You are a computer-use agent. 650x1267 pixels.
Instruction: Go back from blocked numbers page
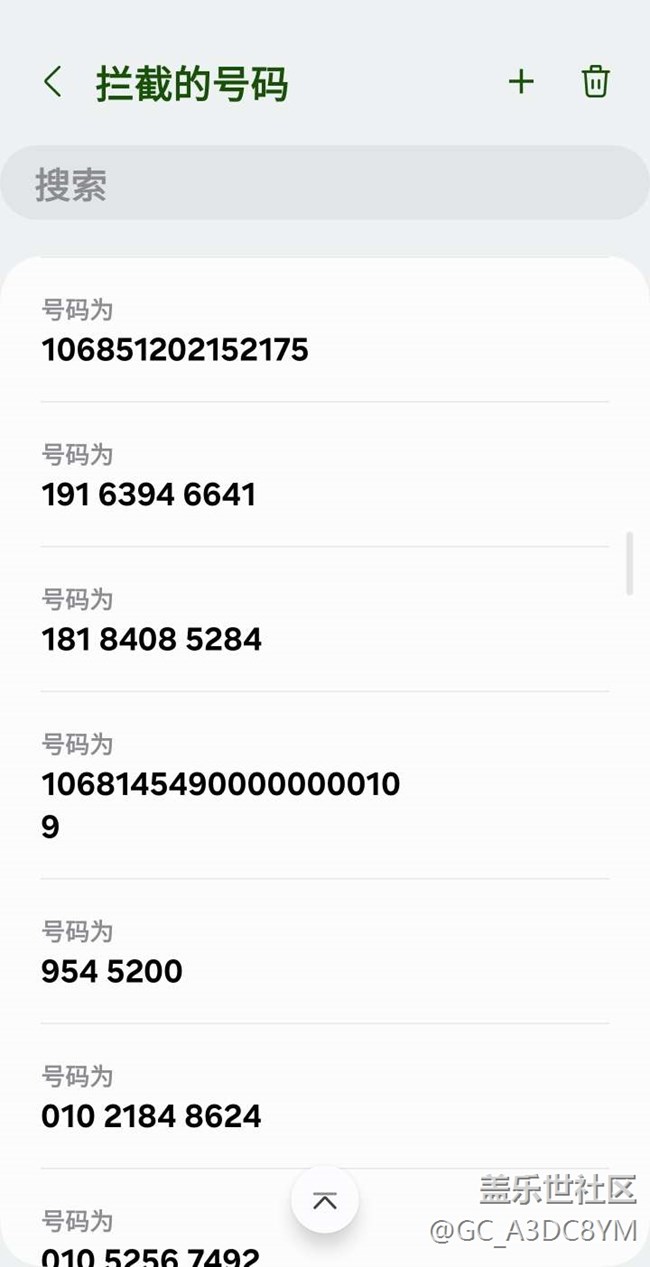[54, 82]
